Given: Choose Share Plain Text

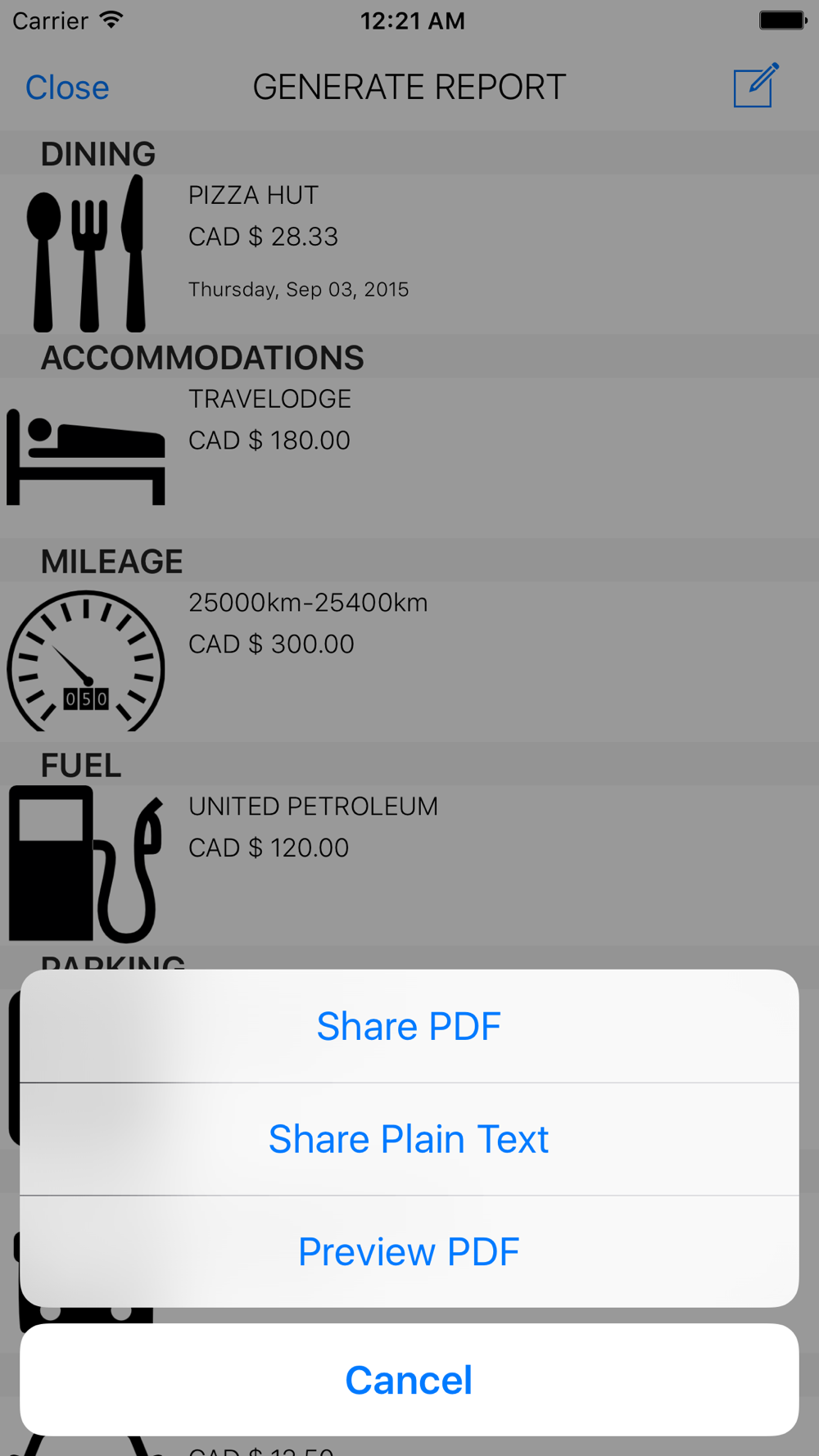Looking at the screenshot, I should click(x=409, y=1139).
